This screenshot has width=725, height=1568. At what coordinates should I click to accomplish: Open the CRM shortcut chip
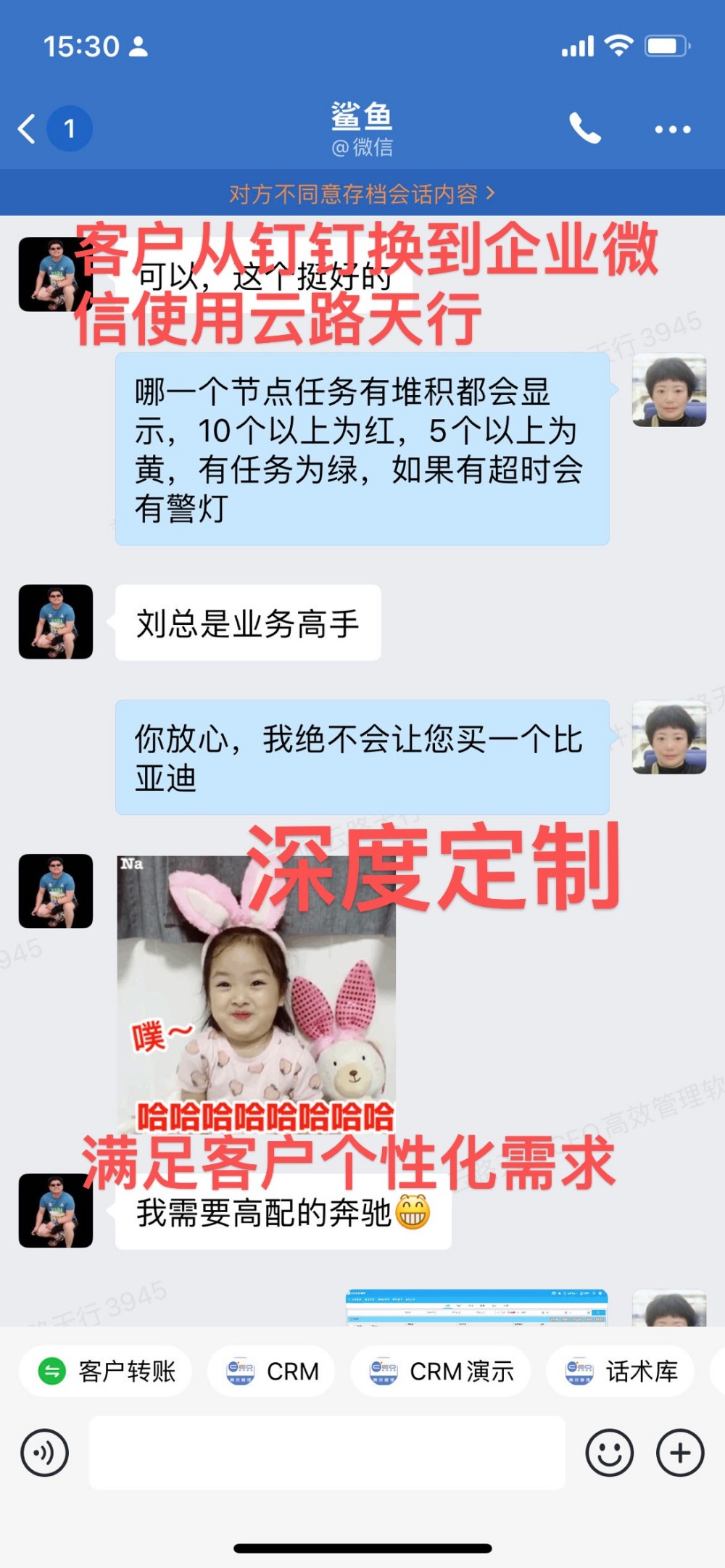pyautogui.click(x=272, y=1371)
